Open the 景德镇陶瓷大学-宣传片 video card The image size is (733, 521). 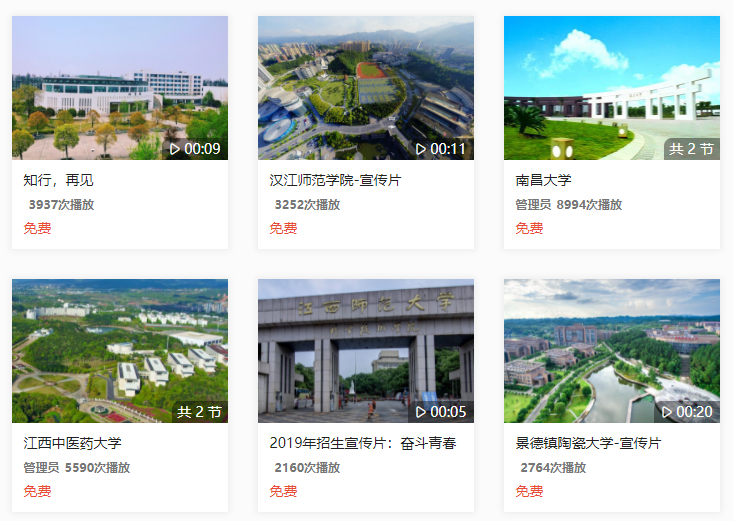click(x=611, y=351)
